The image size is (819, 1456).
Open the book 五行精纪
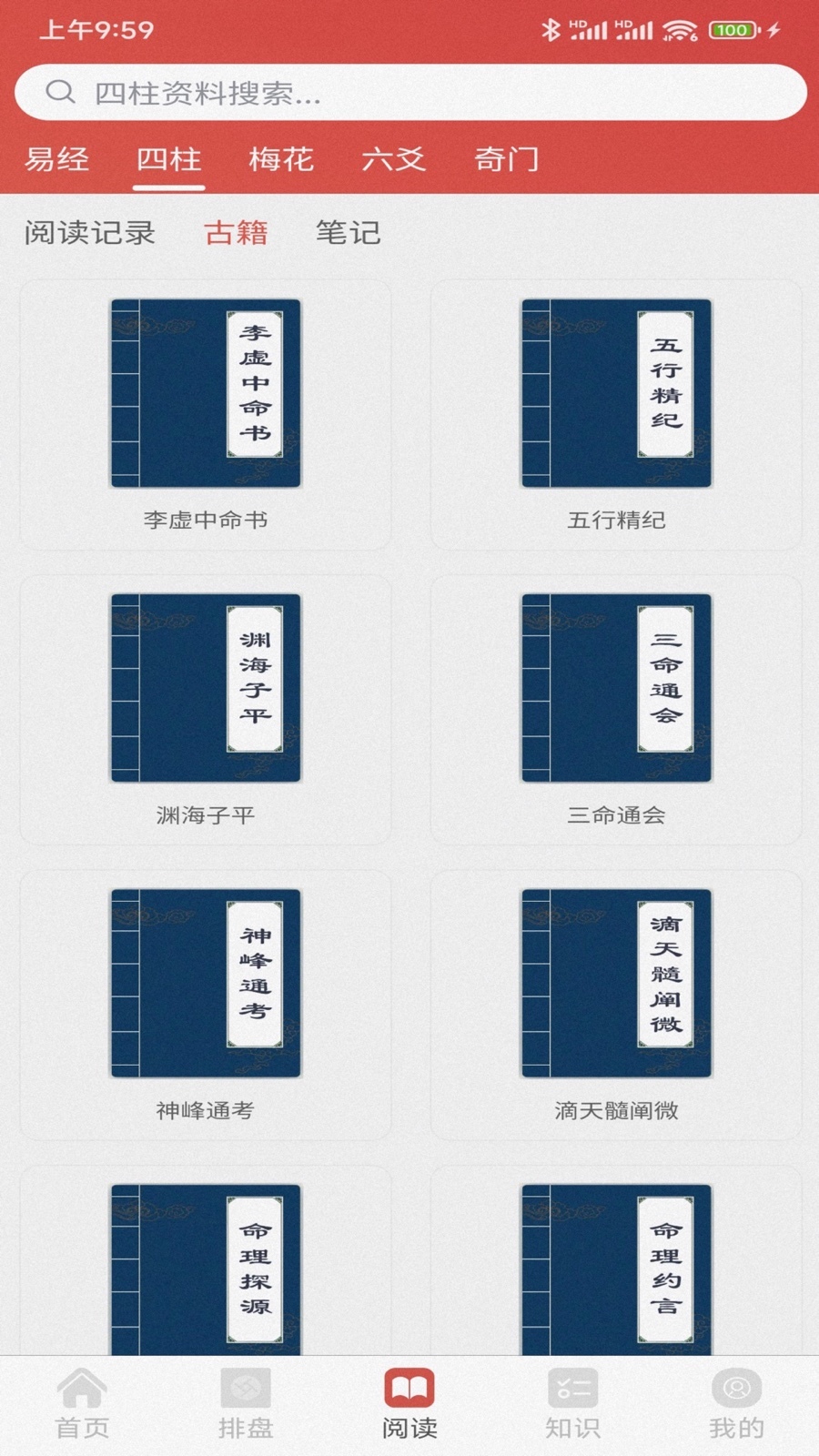click(616, 415)
